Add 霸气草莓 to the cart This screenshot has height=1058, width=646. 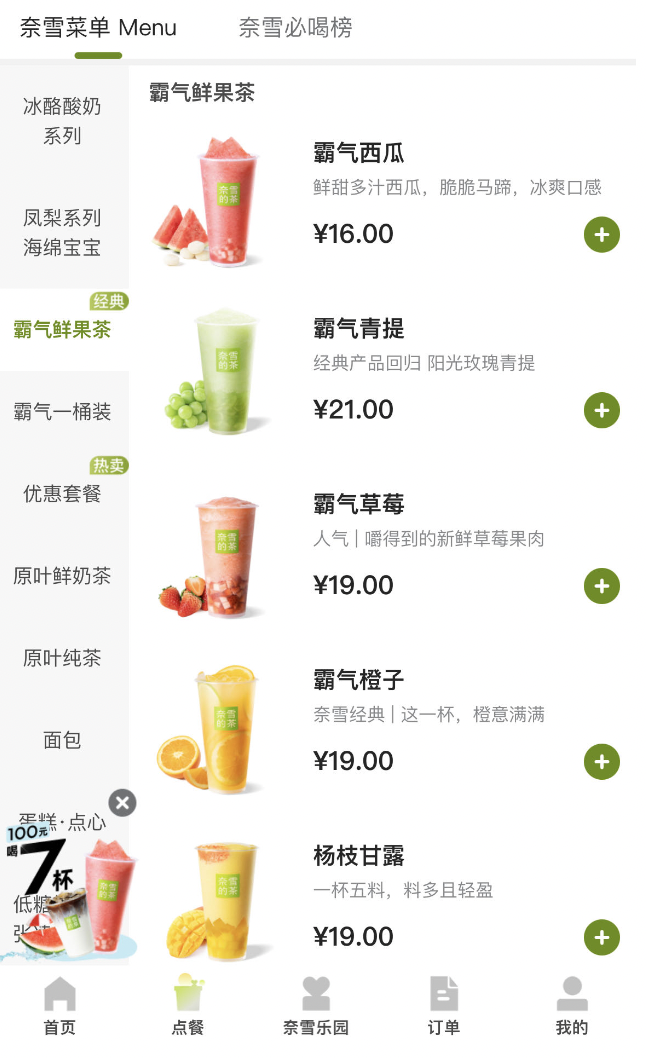(x=601, y=586)
